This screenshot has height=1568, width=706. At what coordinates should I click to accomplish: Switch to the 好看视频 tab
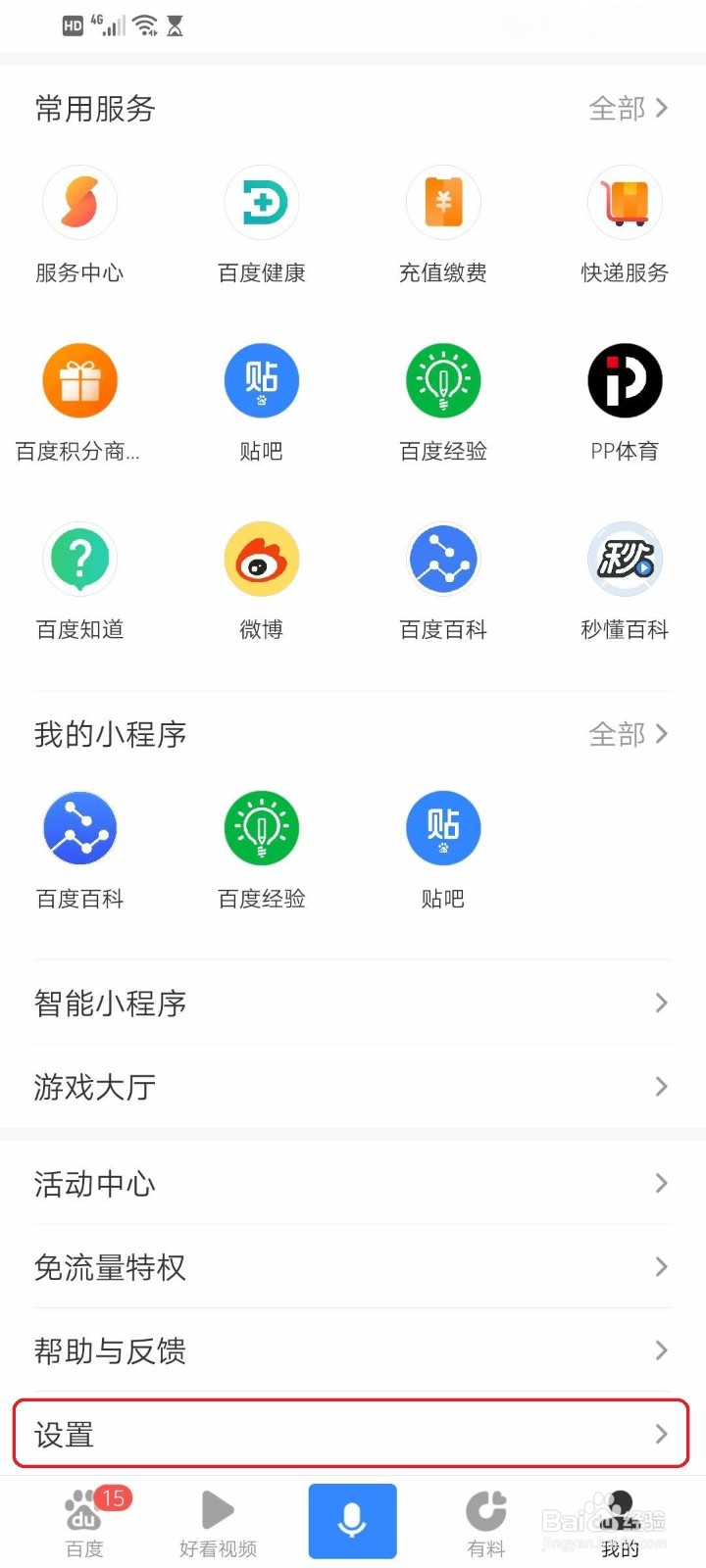click(217, 1521)
